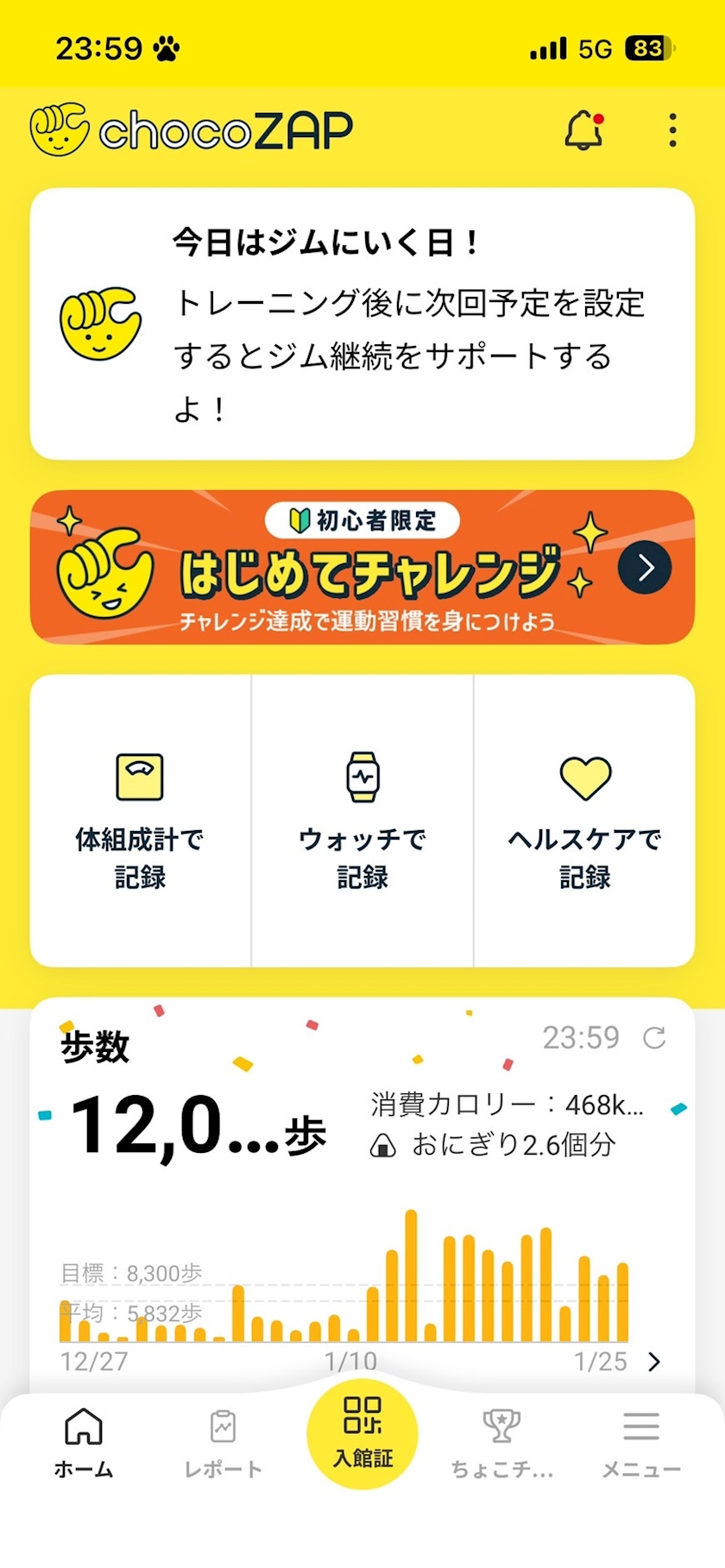The width and height of the screenshot is (725, 1568).
Task: Tap the arrow next to the 1/25 date
Action: click(x=654, y=1362)
